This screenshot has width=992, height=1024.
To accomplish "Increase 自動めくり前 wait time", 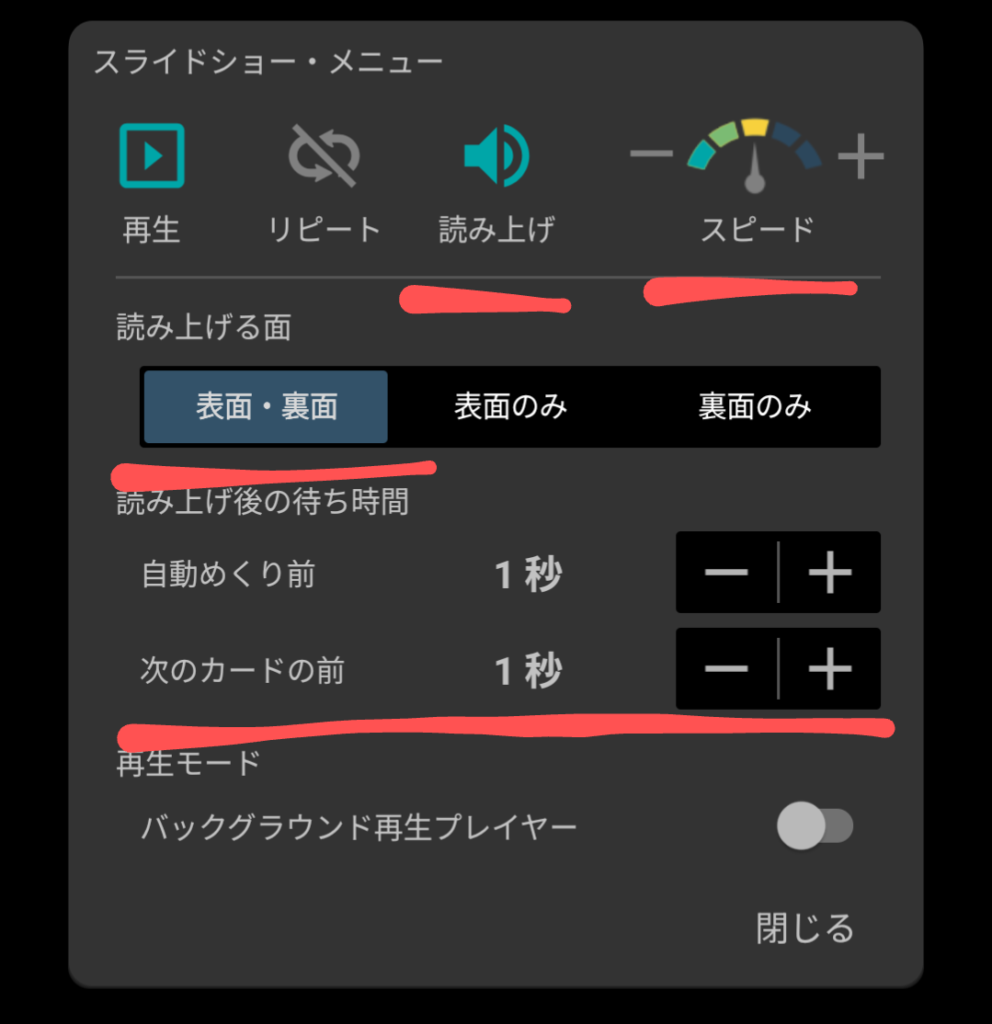I will (x=830, y=573).
